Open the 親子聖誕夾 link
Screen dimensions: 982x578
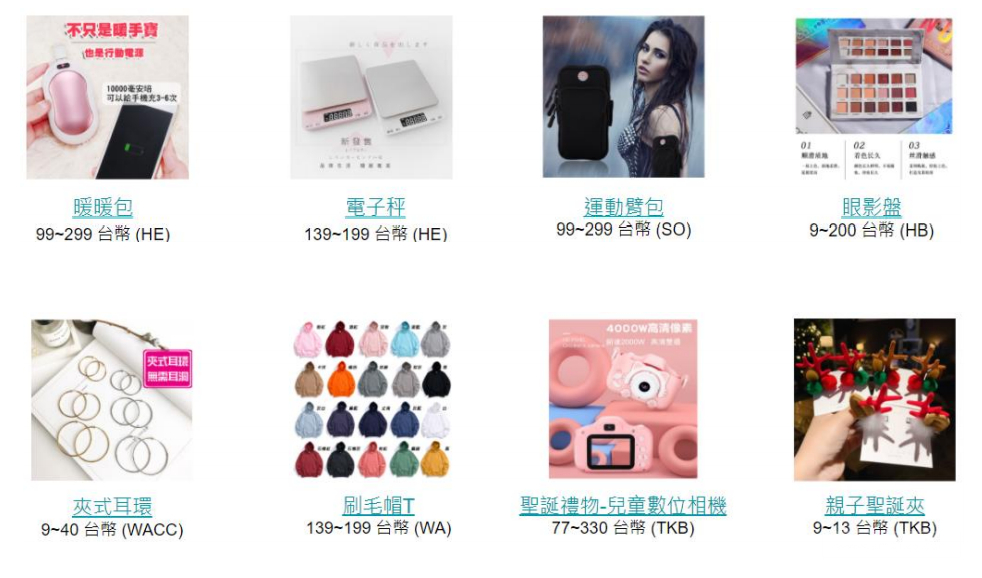coord(874,506)
